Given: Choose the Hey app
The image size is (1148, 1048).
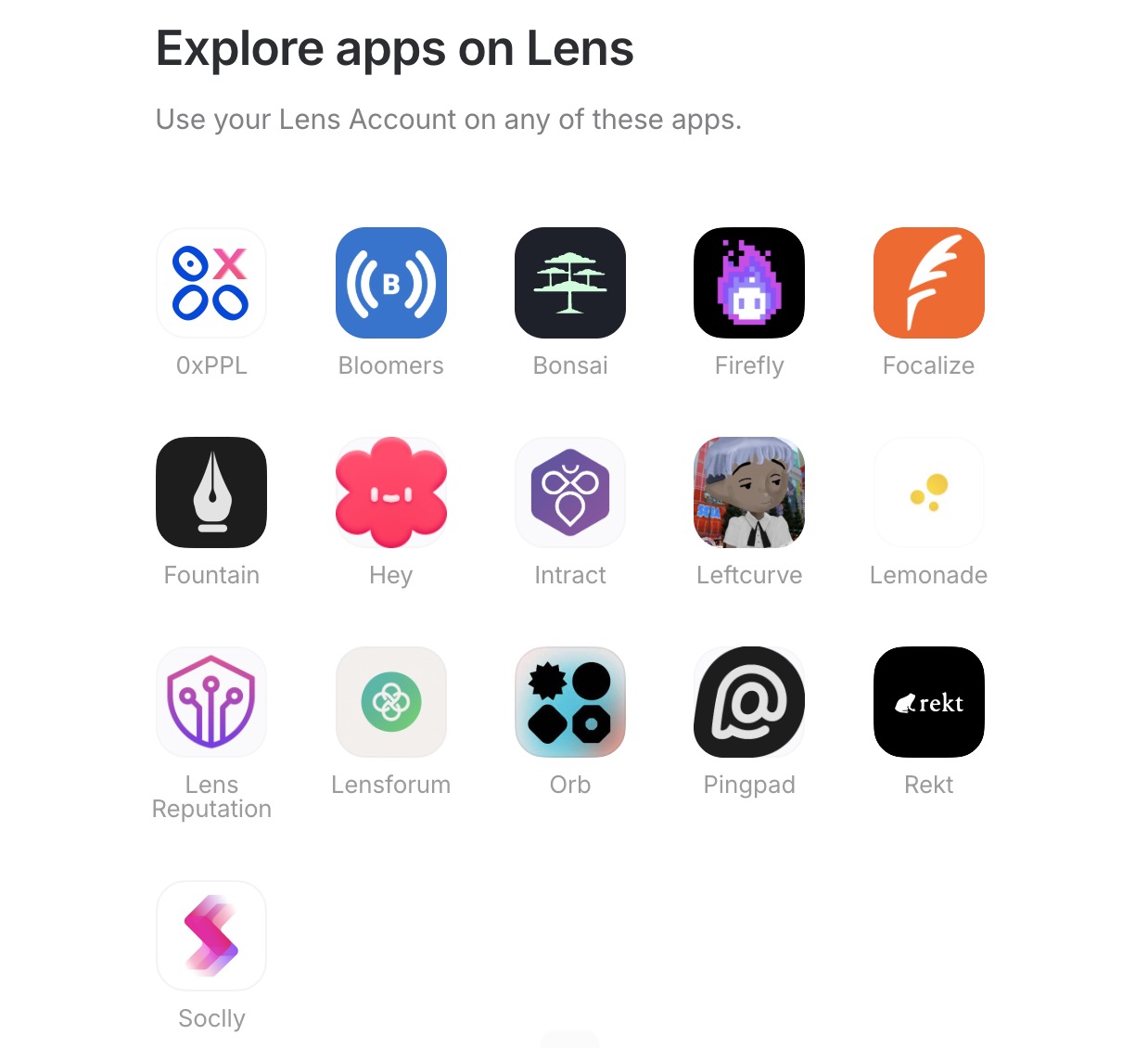Looking at the screenshot, I should 390,492.
